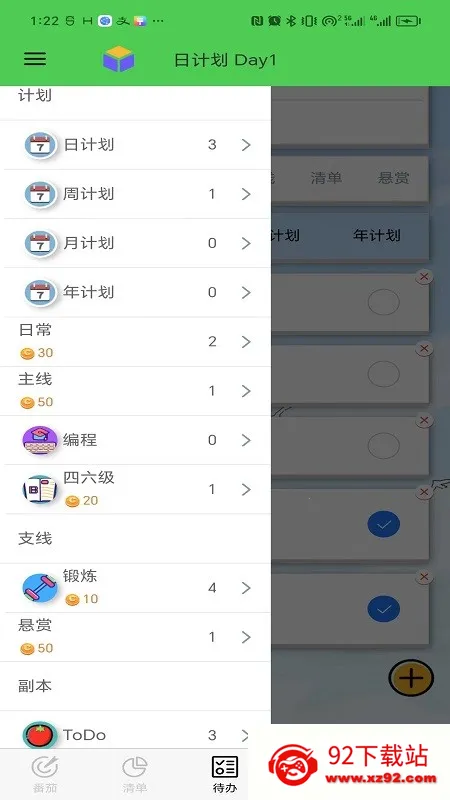Image resolution: width=450 pixels, height=800 pixels.
Task: Tap the hamburger menu button
Action: pos(35,59)
